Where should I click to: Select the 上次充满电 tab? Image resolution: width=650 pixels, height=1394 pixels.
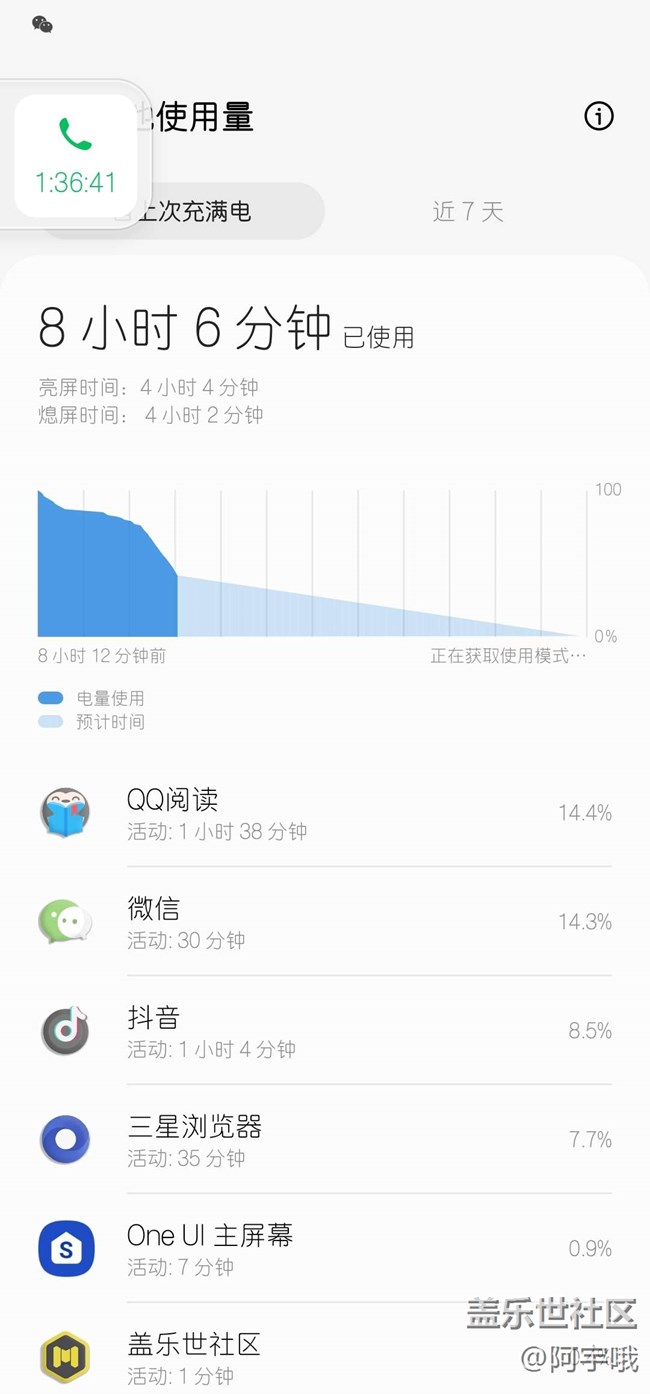click(230, 211)
